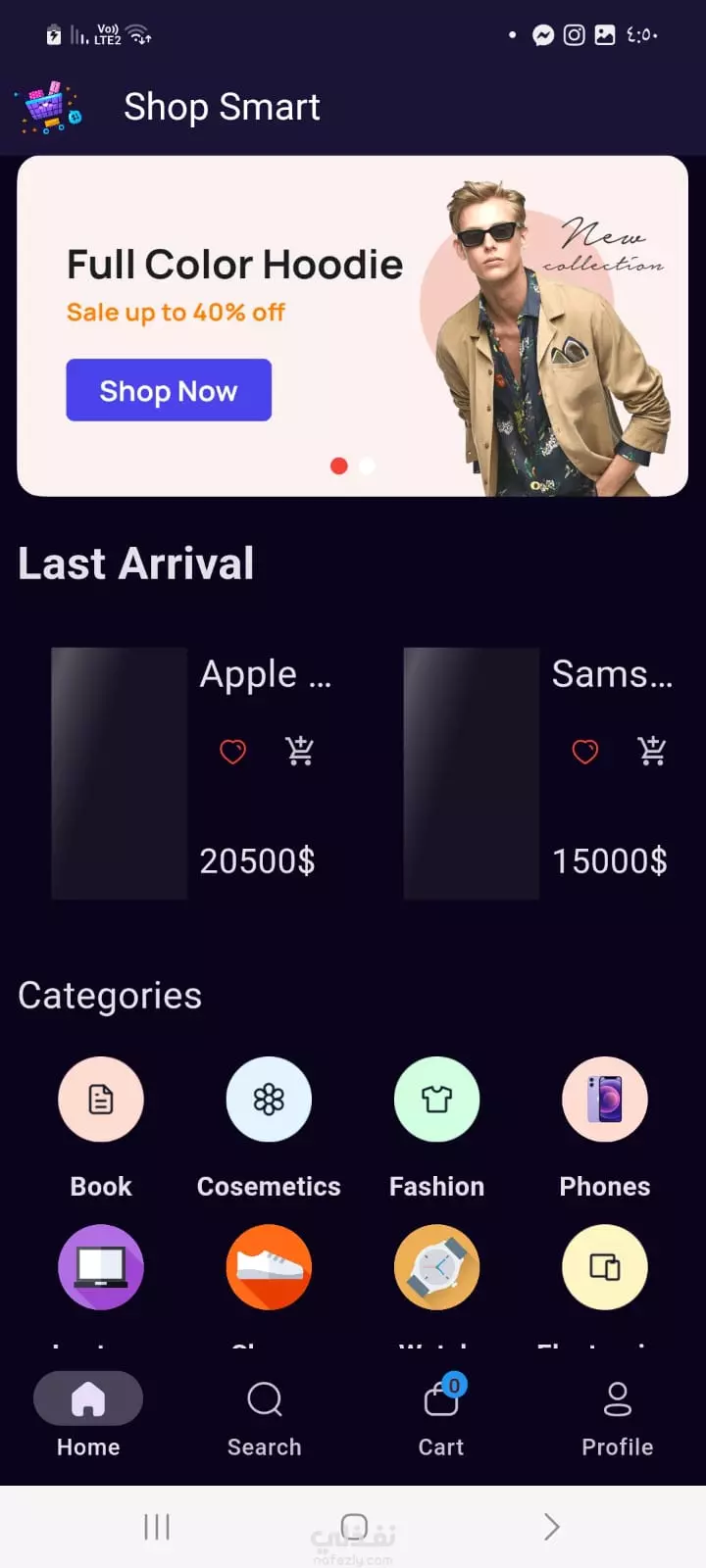This screenshot has height=1568, width=706.
Task: Add the Samsung product to cart
Action: coord(652,751)
